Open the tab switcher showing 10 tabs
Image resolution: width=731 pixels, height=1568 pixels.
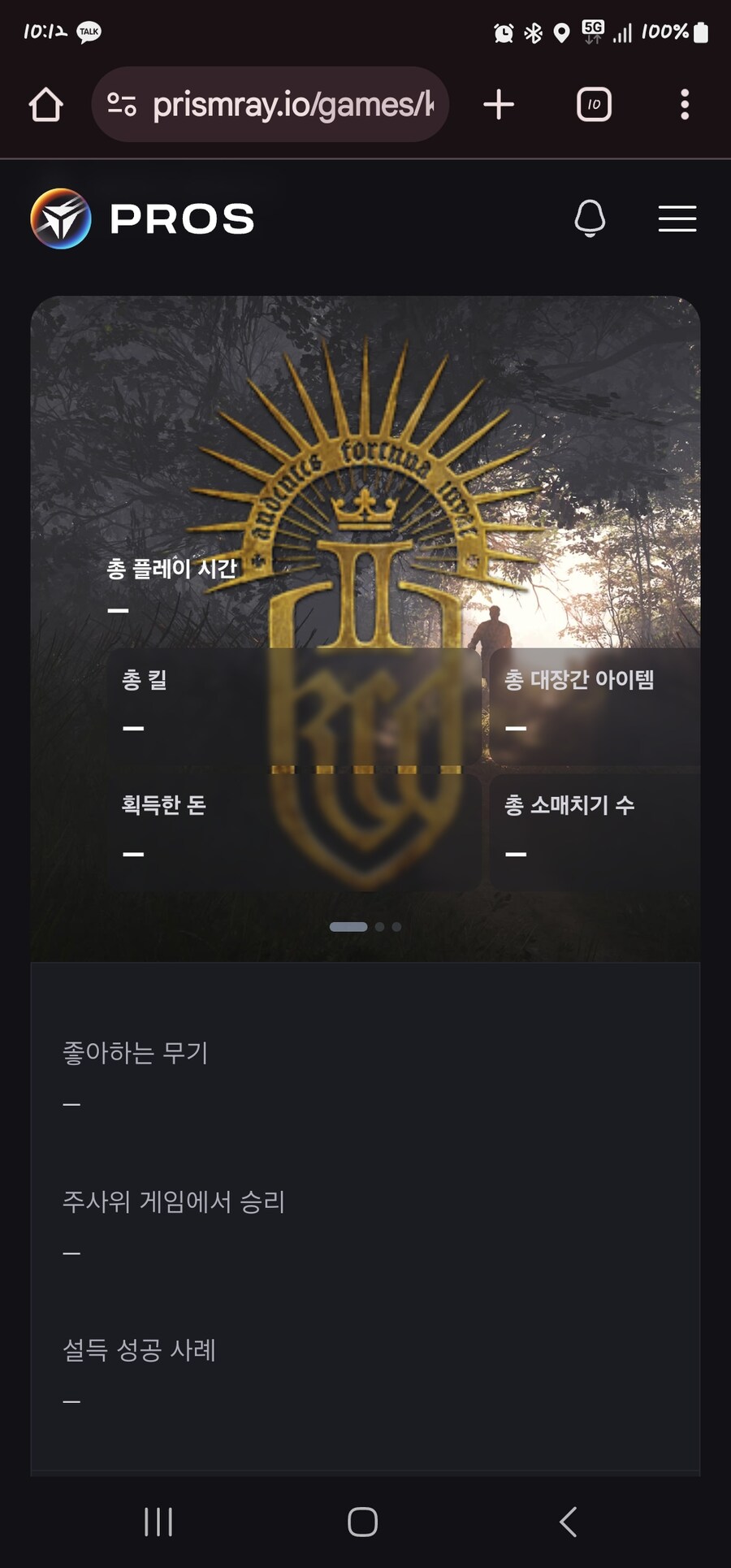pyautogui.click(x=592, y=104)
